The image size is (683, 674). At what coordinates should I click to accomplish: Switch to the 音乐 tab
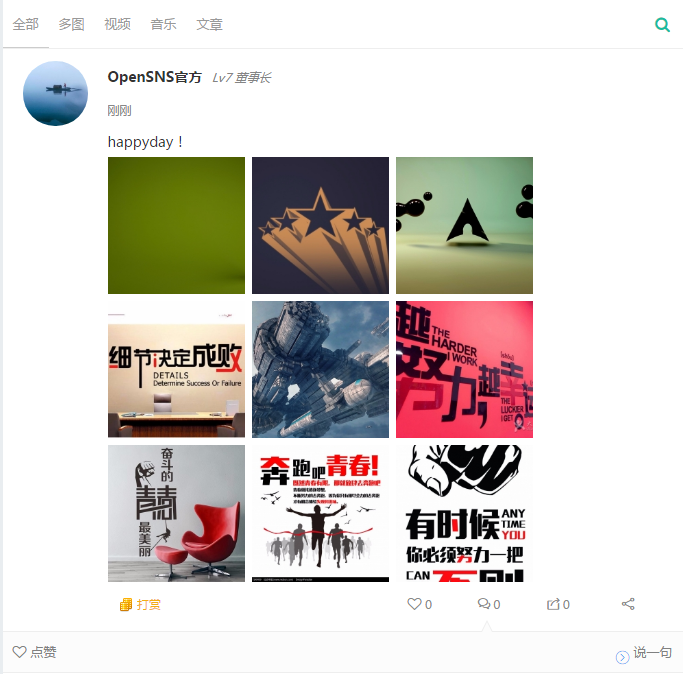tap(164, 24)
